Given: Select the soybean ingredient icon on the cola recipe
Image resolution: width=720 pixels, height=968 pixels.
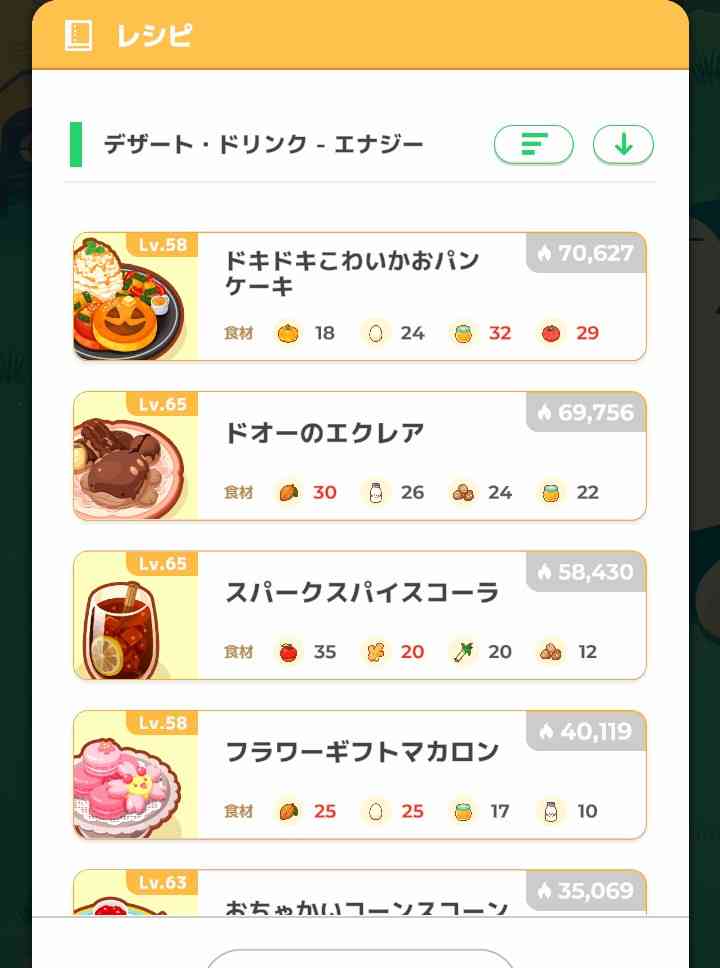Looking at the screenshot, I should [x=549, y=651].
